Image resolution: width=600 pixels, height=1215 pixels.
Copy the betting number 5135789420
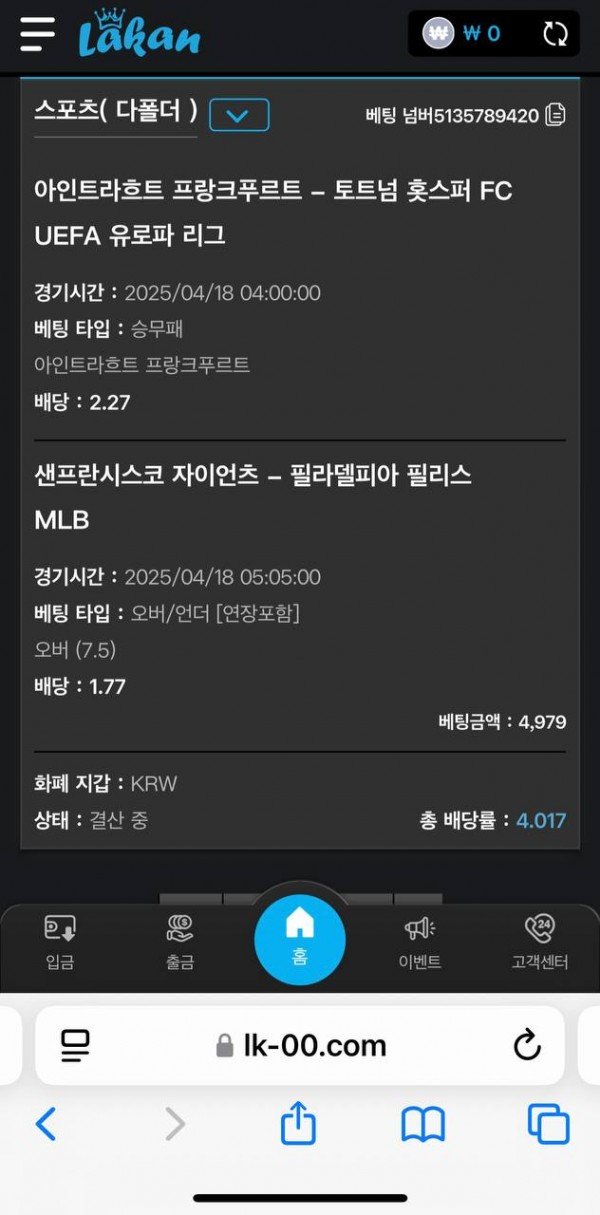tap(556, 115)
